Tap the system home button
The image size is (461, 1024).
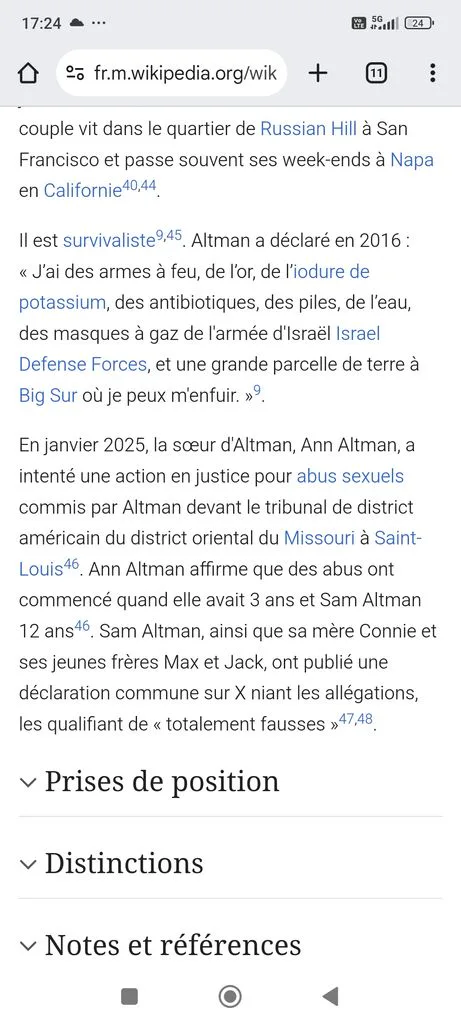pyautogui.click(x=230, y=996)
